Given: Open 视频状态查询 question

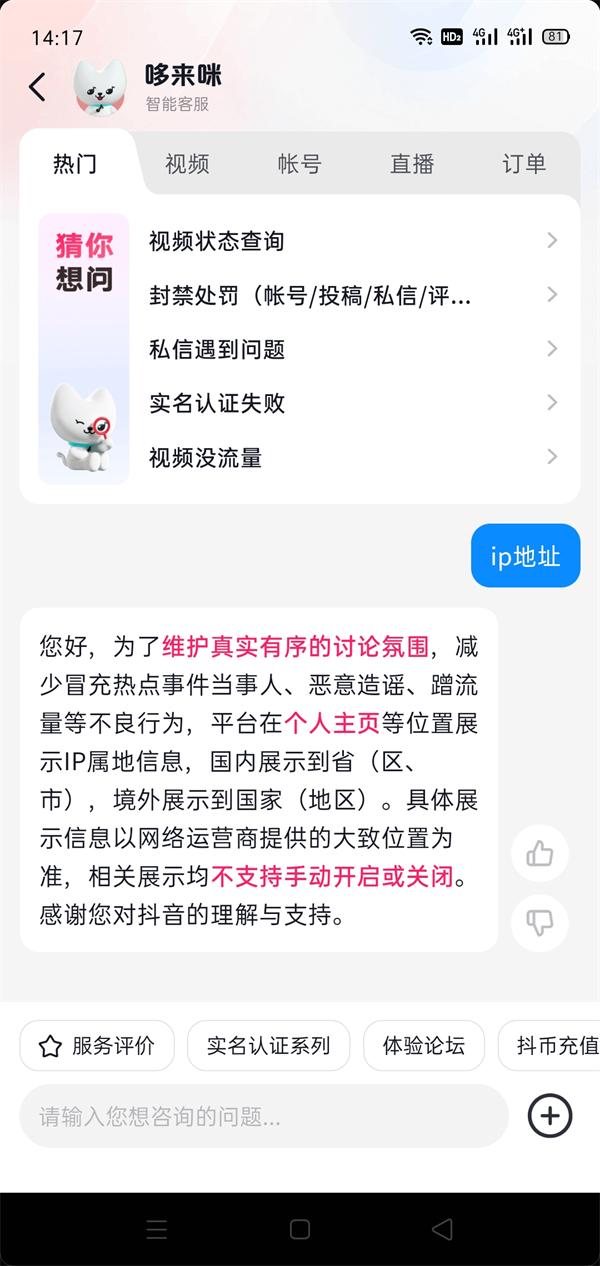Looking at the screenshot, I should coord(350,241).
